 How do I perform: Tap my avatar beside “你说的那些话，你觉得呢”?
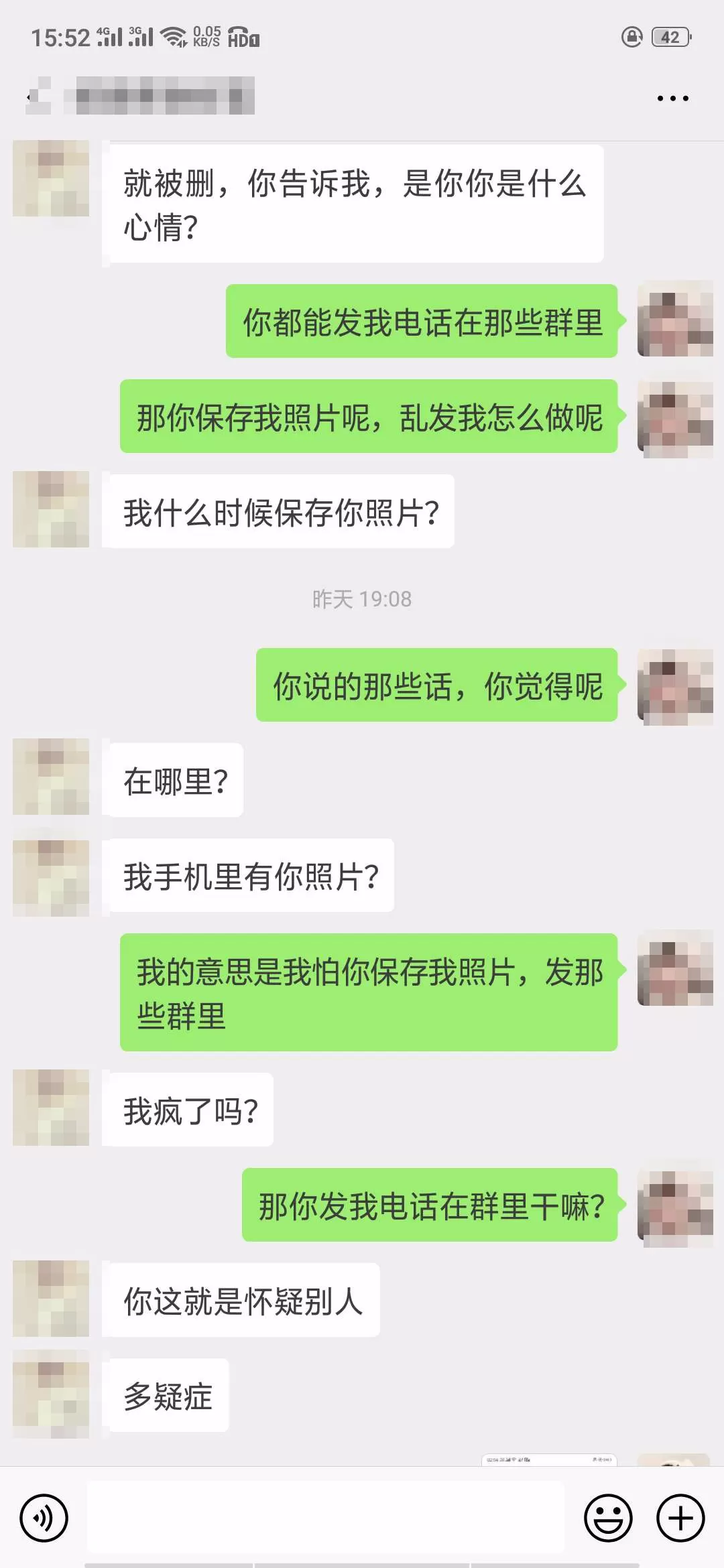tap(675, 687)
